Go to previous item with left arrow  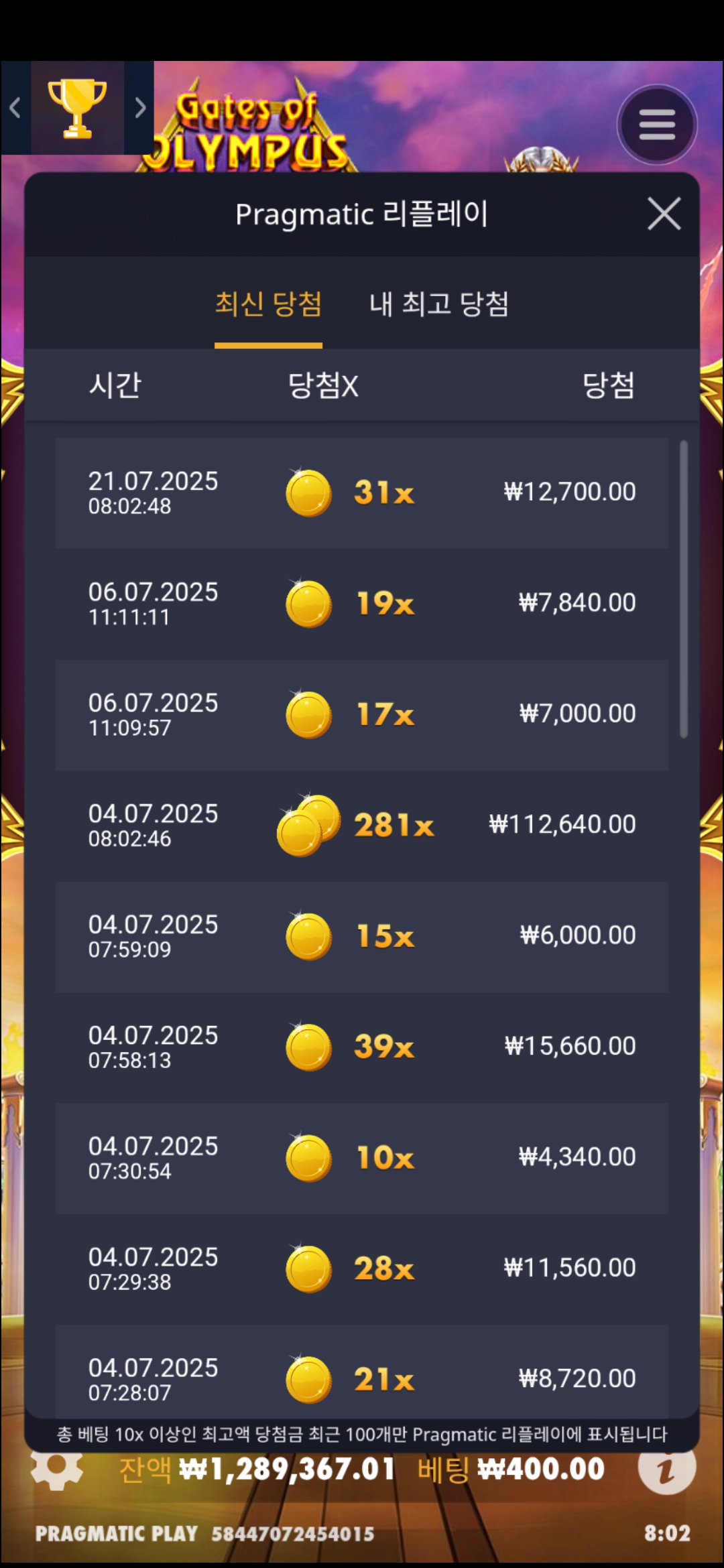15,108
